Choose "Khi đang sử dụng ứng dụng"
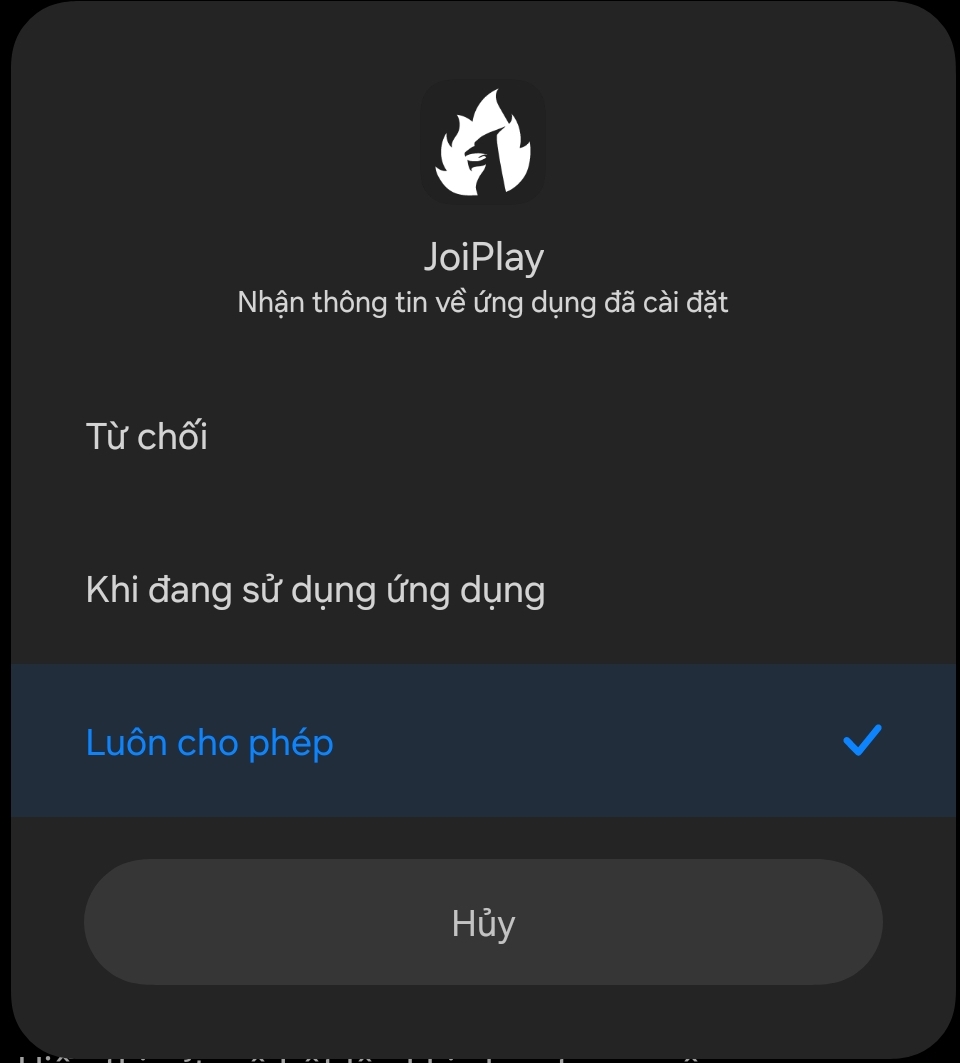 pos(315,590)
